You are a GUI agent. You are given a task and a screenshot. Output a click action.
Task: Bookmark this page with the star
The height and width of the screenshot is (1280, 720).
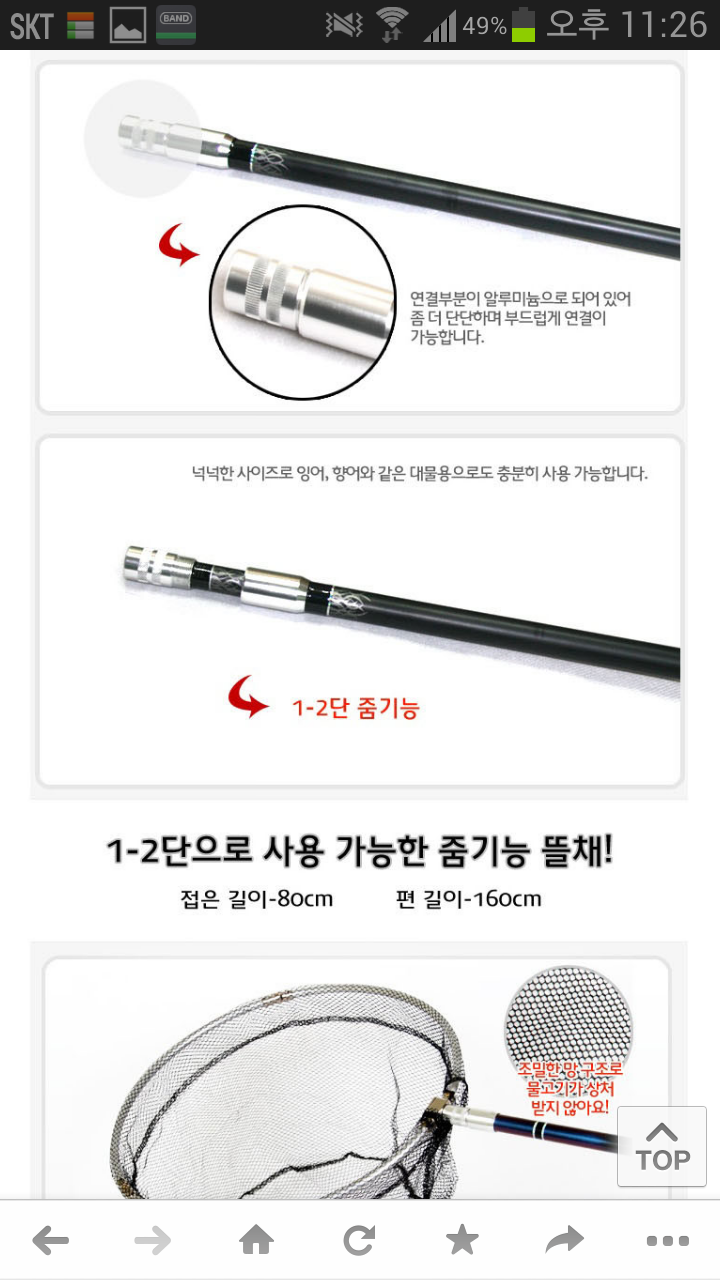(462, 1241)
